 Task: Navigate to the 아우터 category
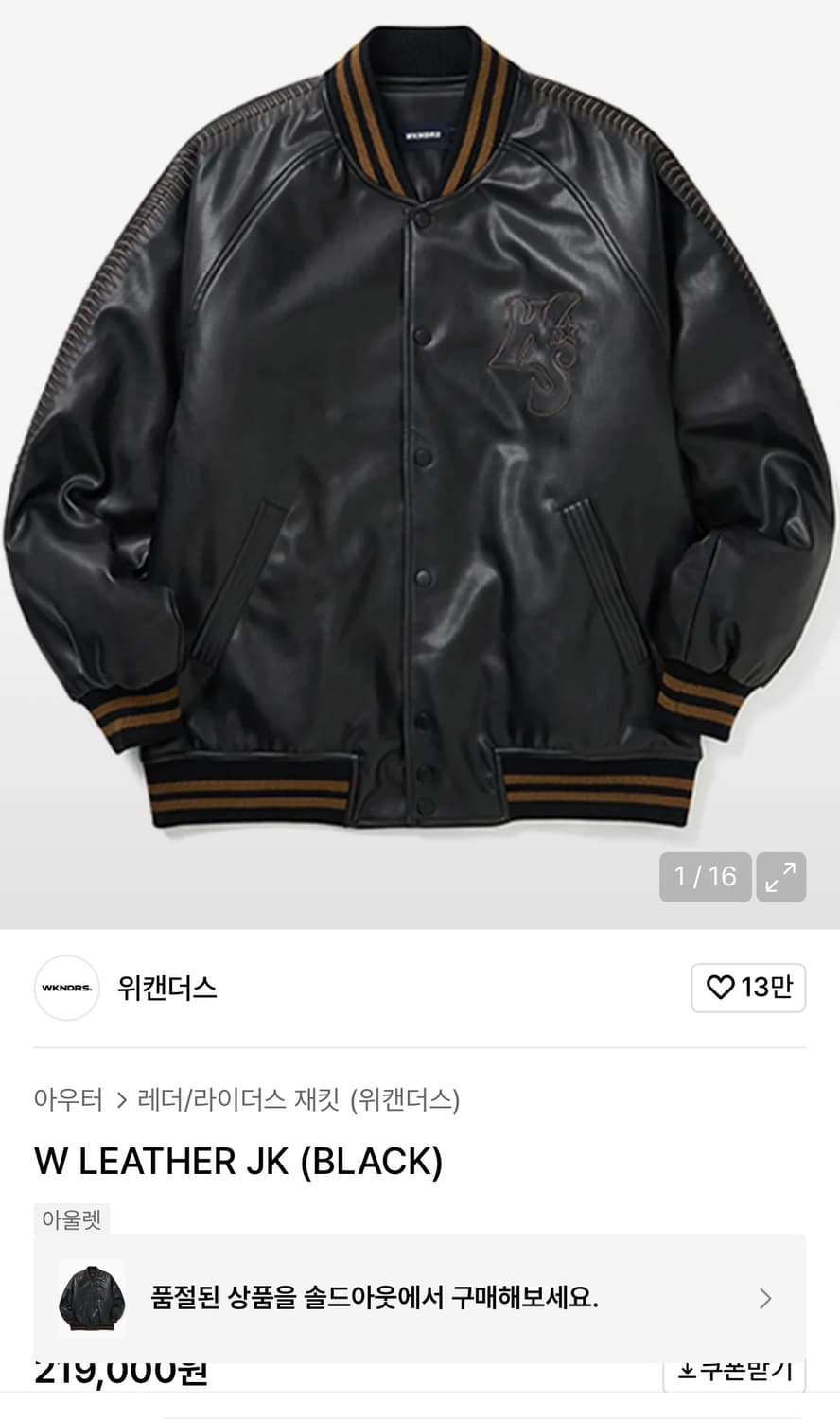coord(66,1099)
